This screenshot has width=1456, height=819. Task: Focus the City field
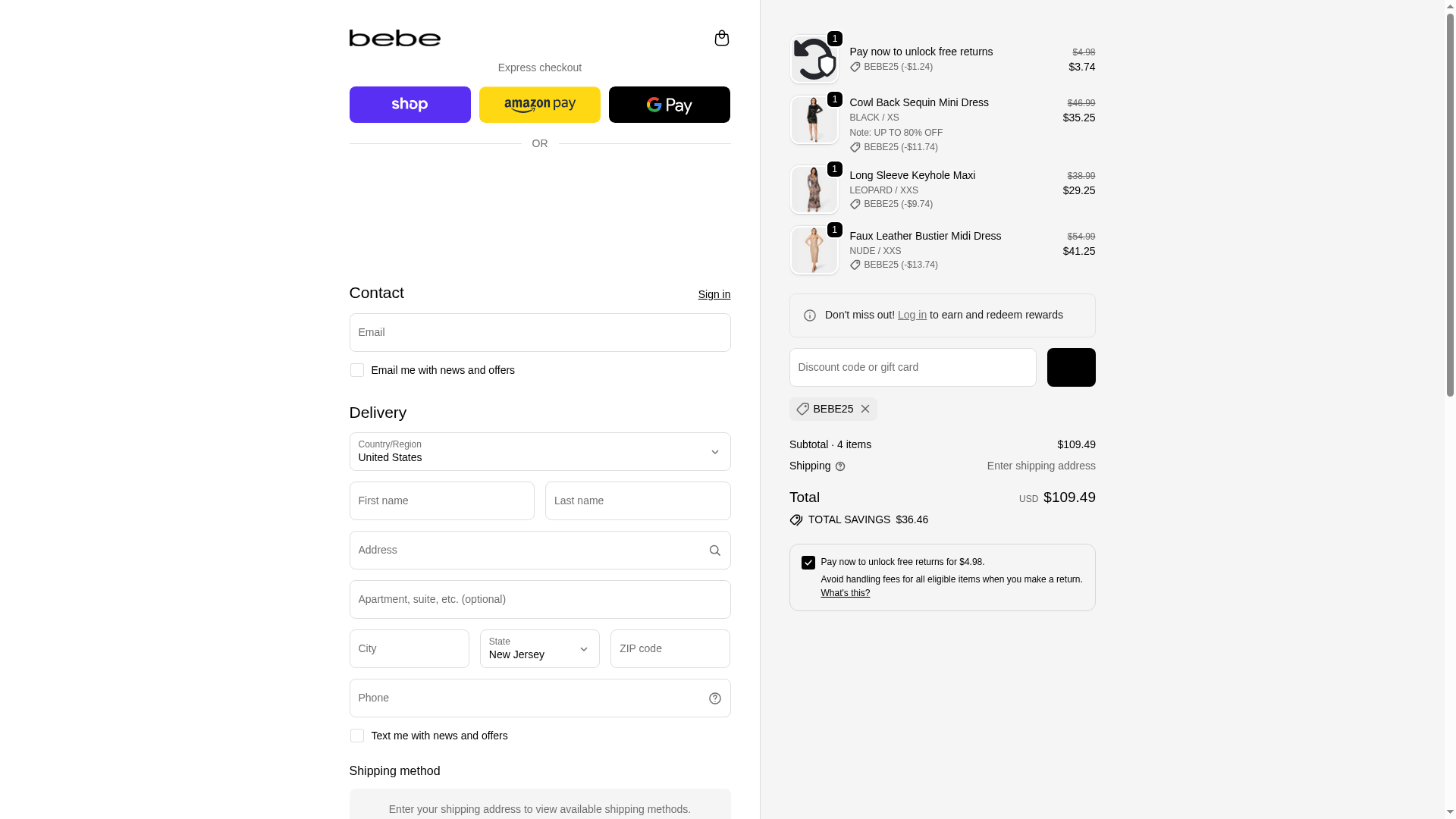[409, 648]
